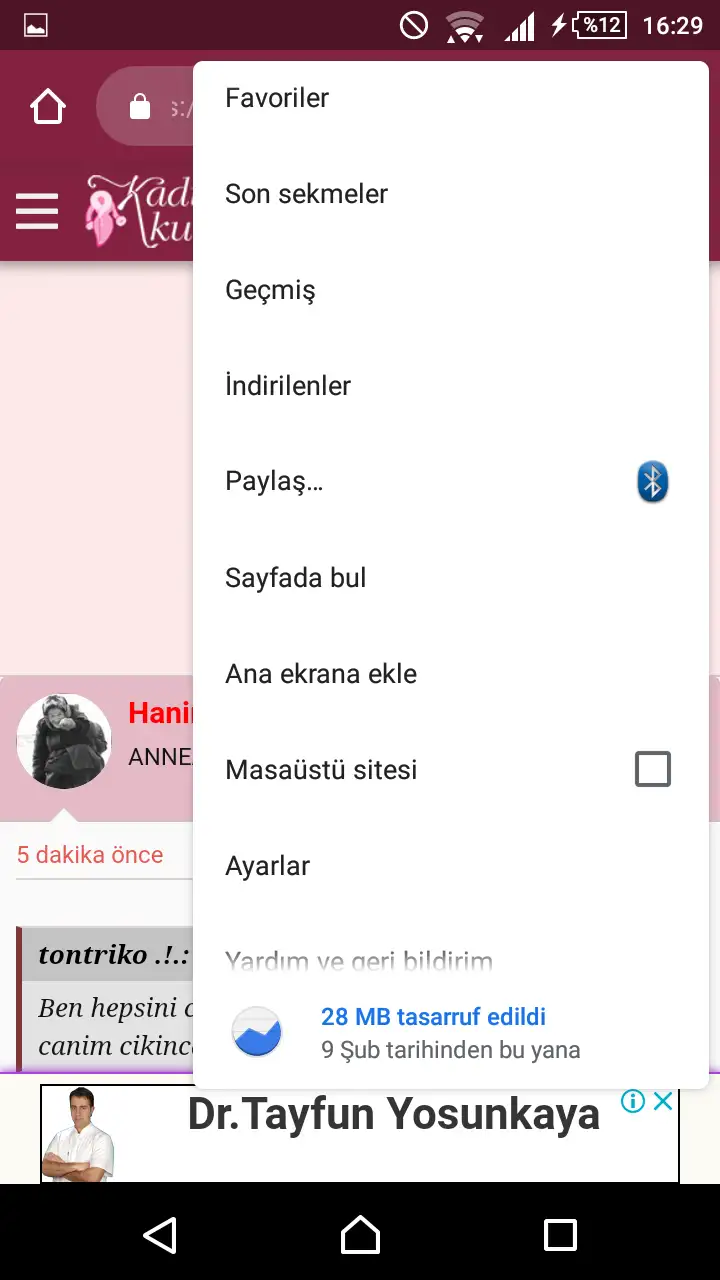Viewport: 720px width, 1280px height.
Task: Open Ayarlar settings
Action: tap(451, 866)
